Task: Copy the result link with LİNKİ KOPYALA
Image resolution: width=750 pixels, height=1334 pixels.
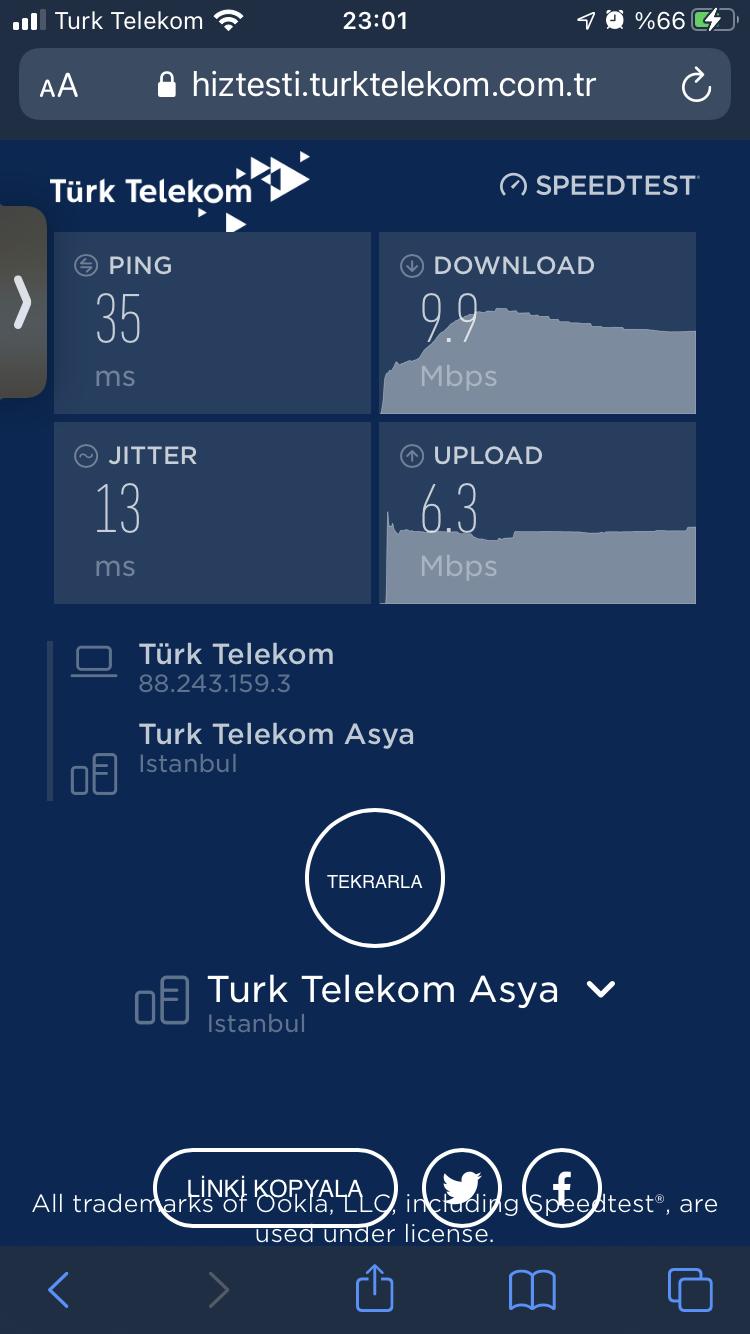Action: (275, 1188)
